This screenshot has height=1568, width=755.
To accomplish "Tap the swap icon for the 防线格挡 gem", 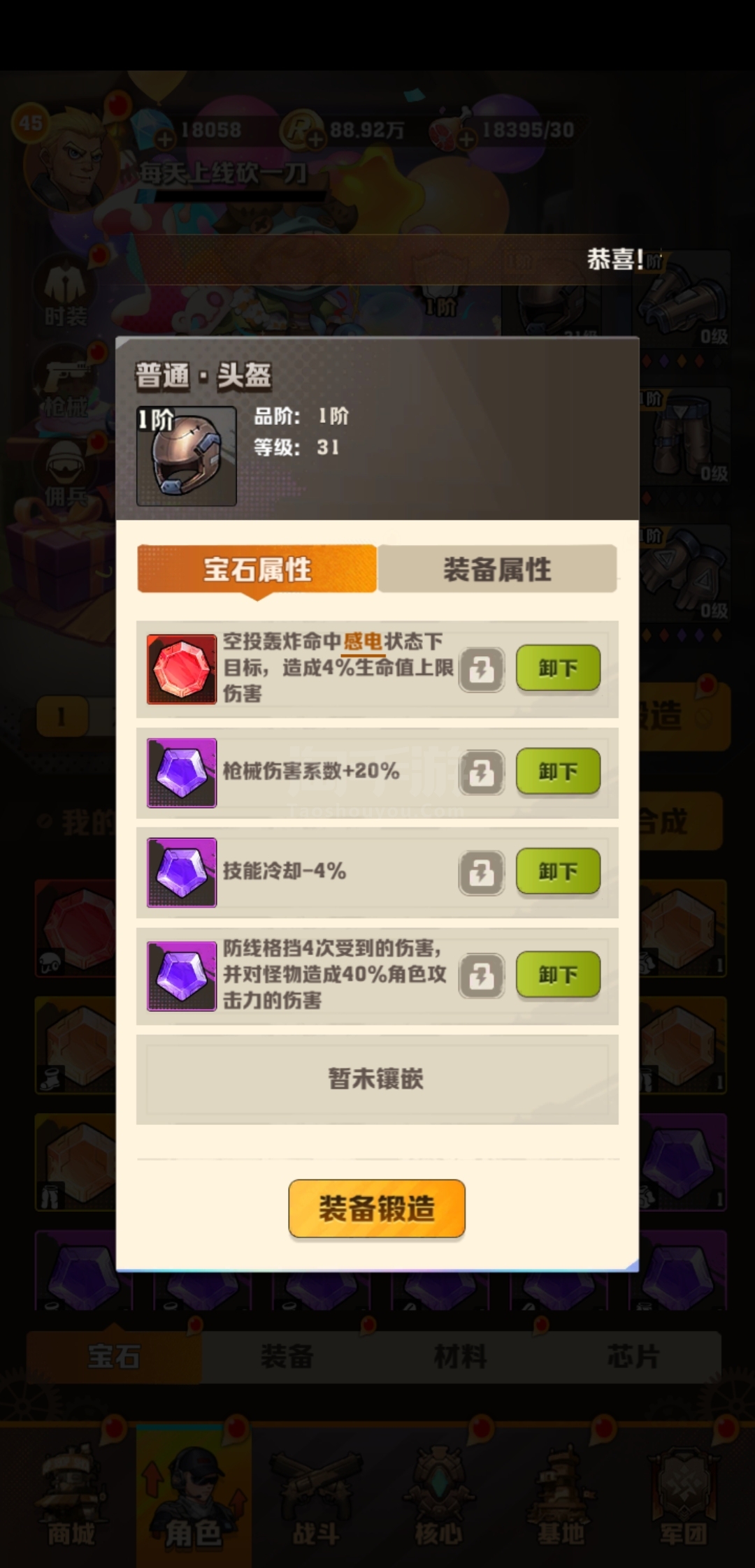I will (482, 975).
